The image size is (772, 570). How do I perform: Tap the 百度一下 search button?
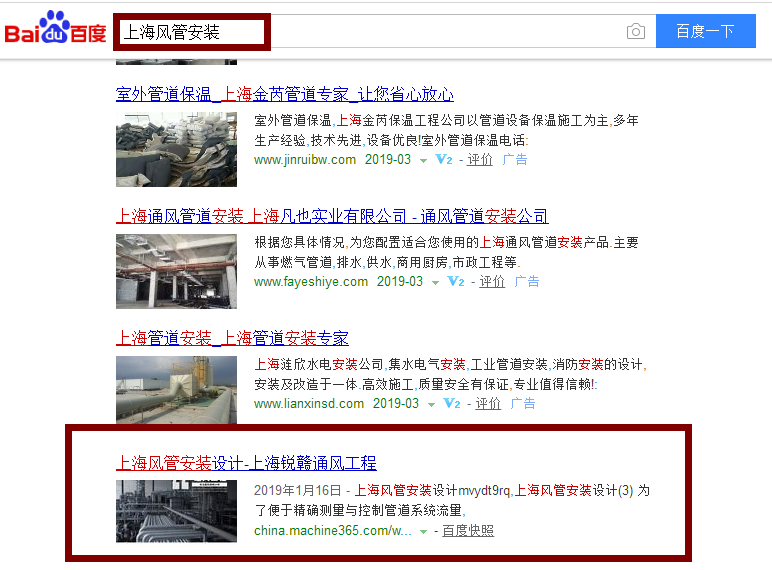[705, 32]
